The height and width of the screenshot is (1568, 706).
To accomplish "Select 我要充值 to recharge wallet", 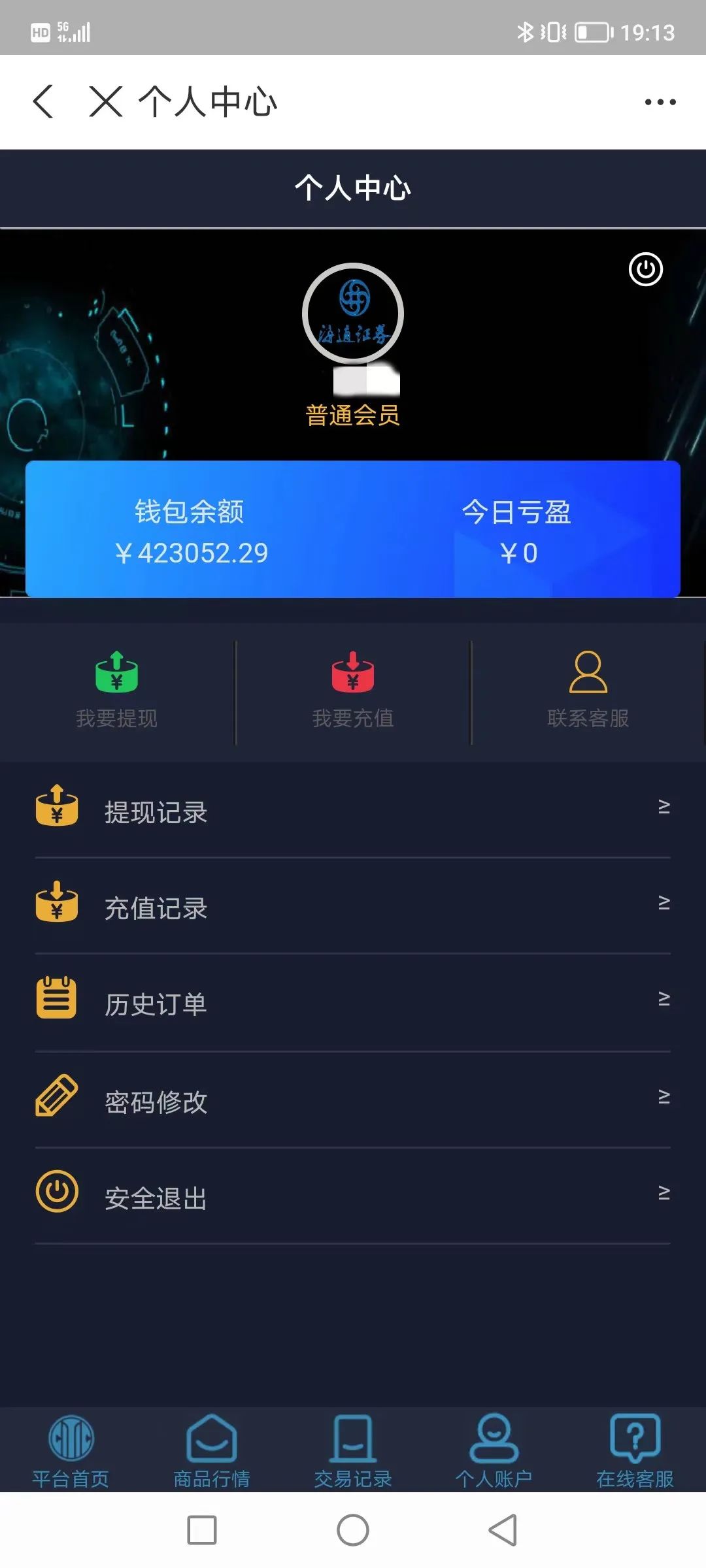I will pyautogui.click(x=353, y=690).
